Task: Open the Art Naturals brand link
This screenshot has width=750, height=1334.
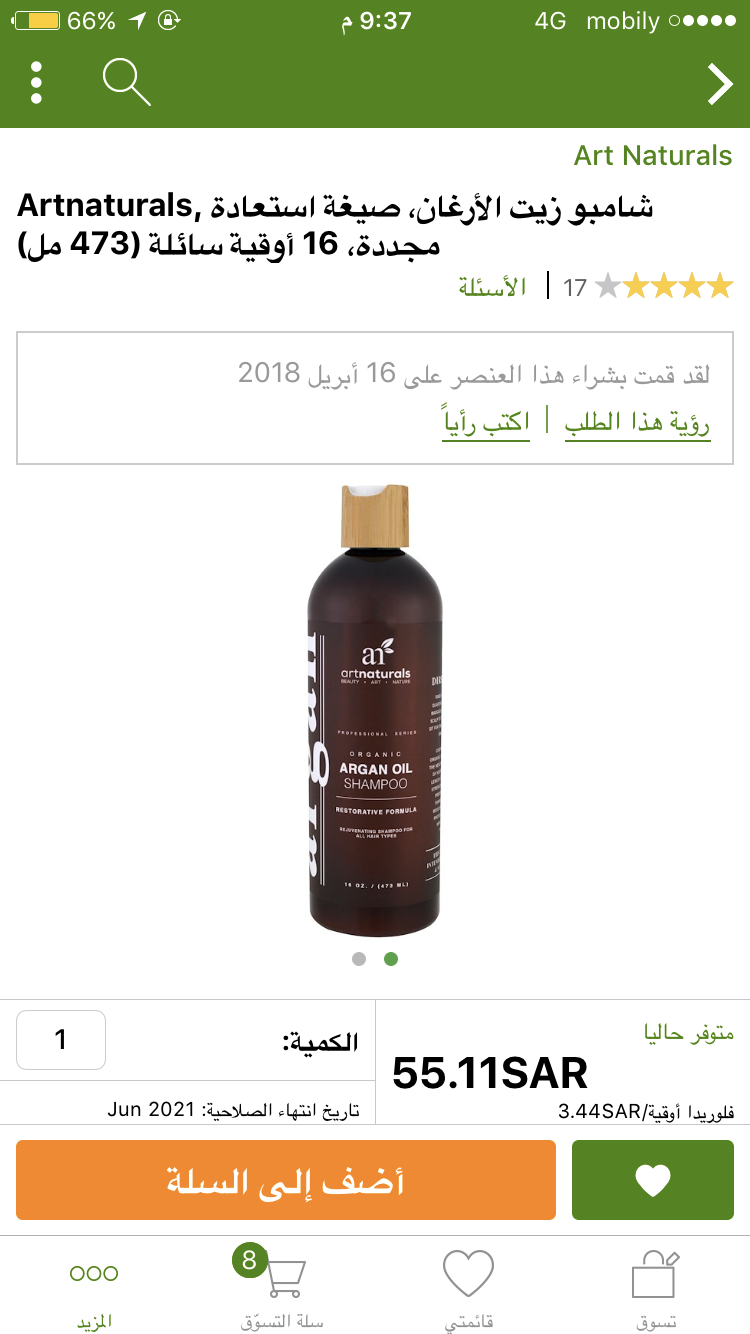Action: (x=652, y=156)
